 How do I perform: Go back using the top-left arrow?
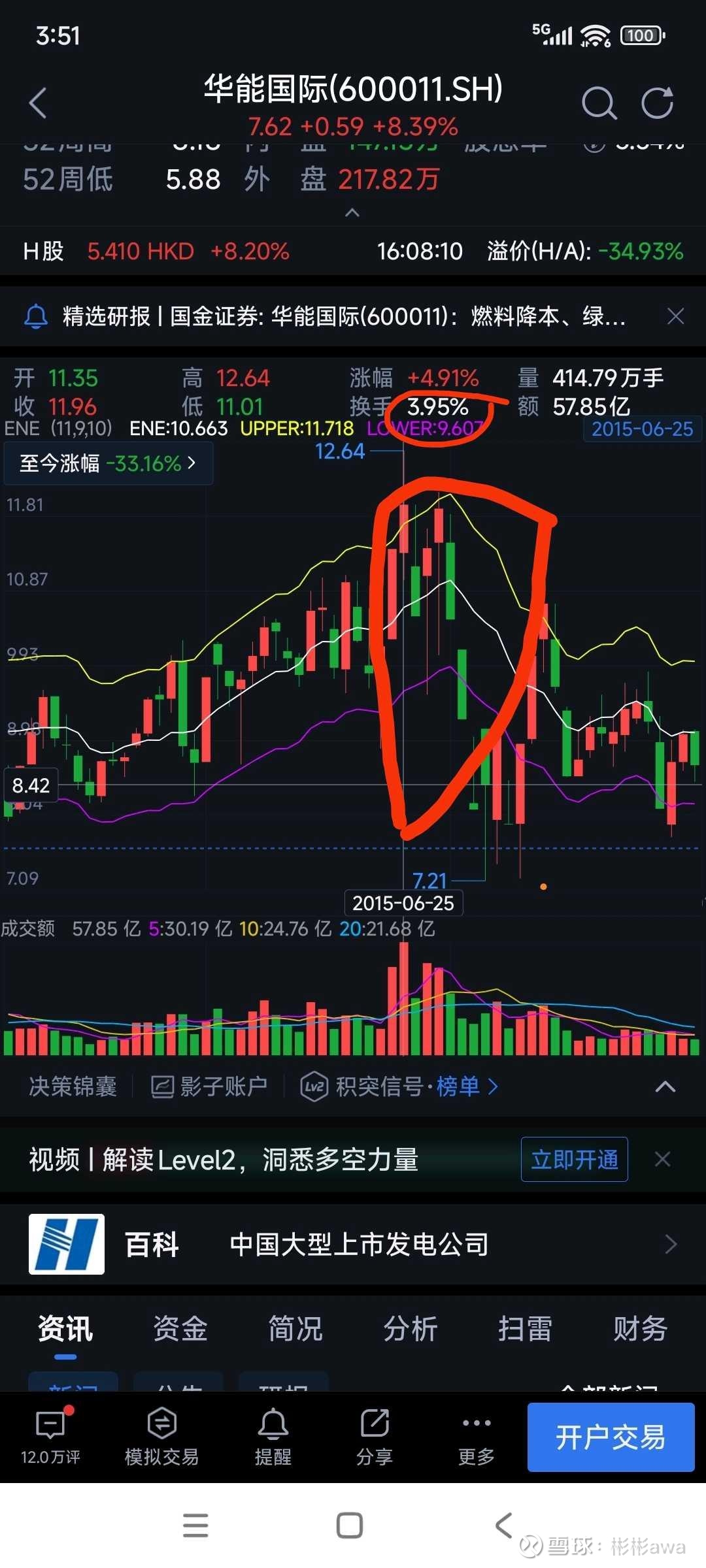pyautogui.click(x=38, y=103)
